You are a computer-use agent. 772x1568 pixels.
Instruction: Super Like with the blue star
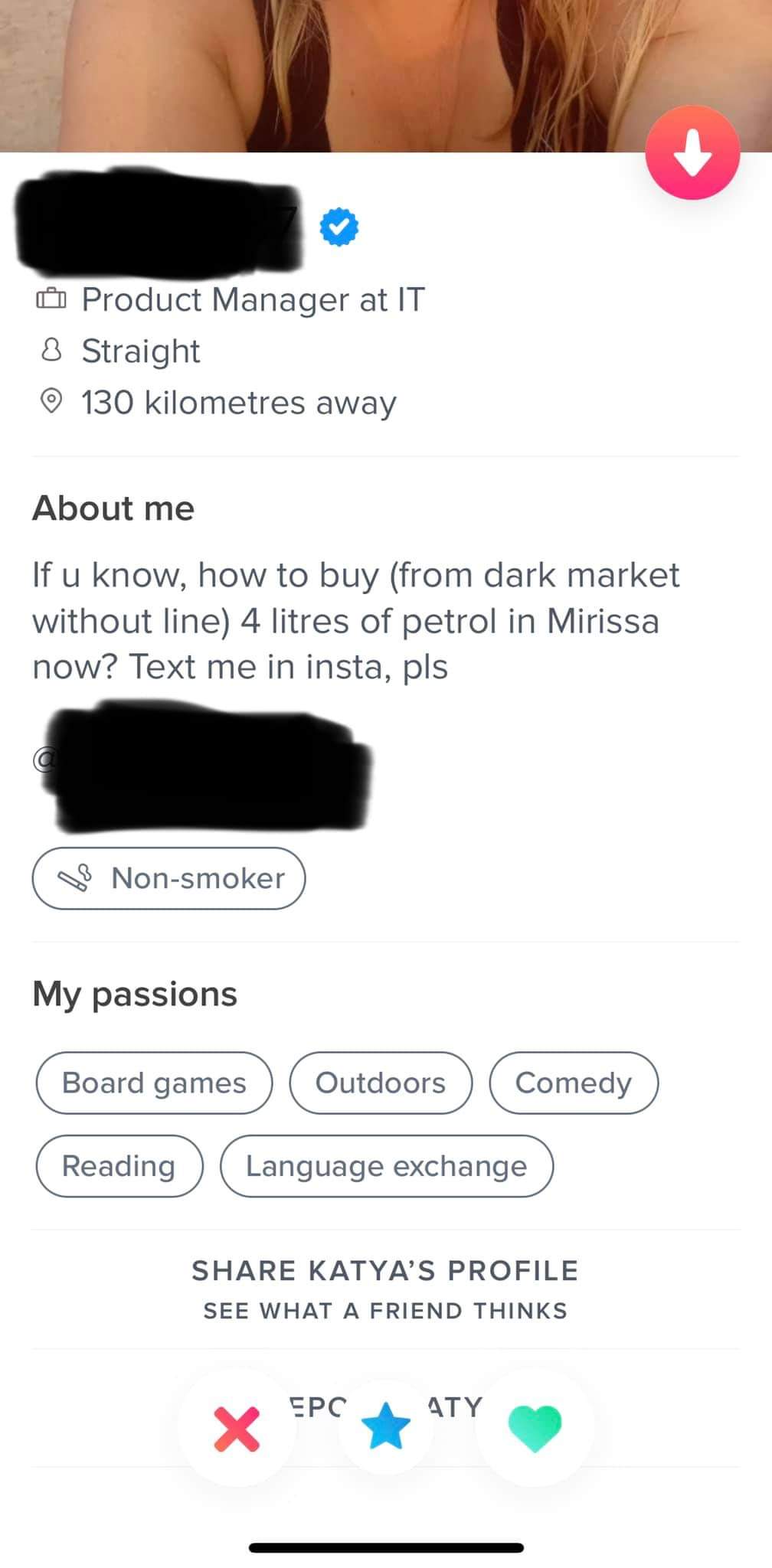pyautogui.click(x=386, y=1427)
